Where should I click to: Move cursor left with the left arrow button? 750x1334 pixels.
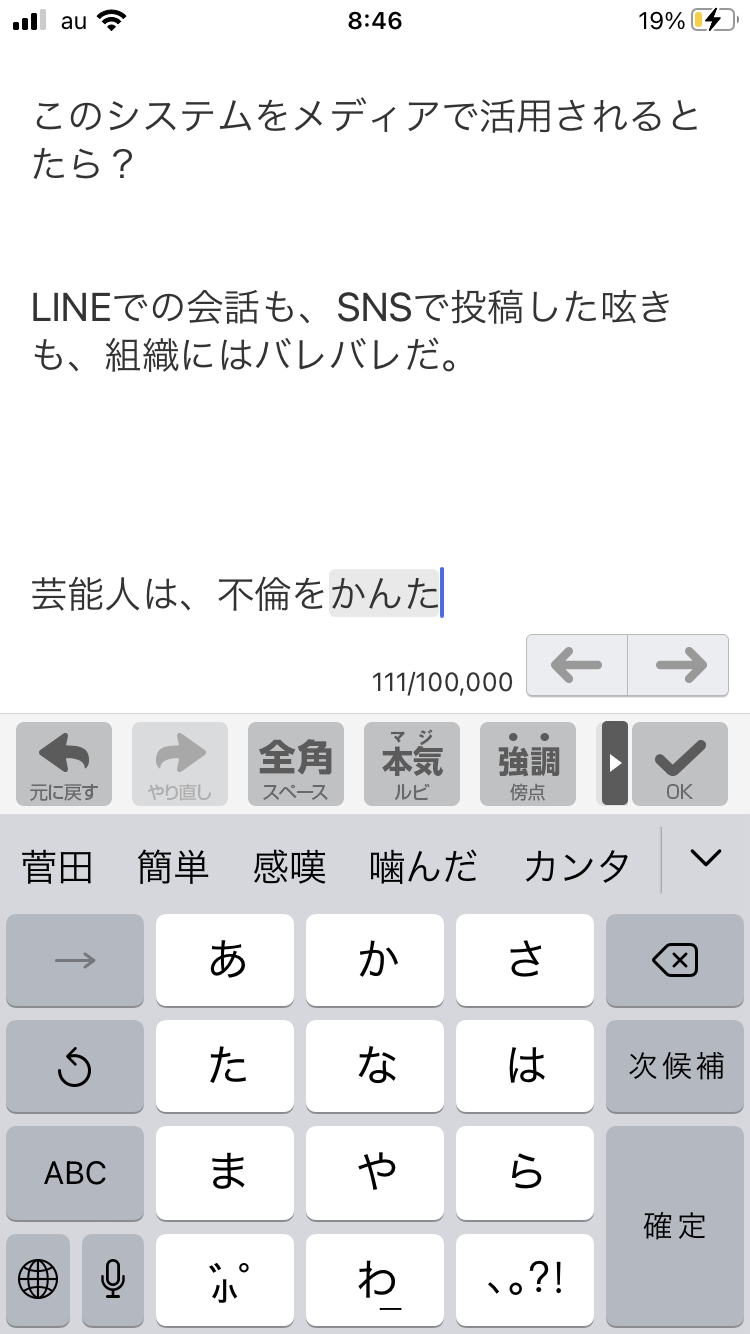point(577,665)
